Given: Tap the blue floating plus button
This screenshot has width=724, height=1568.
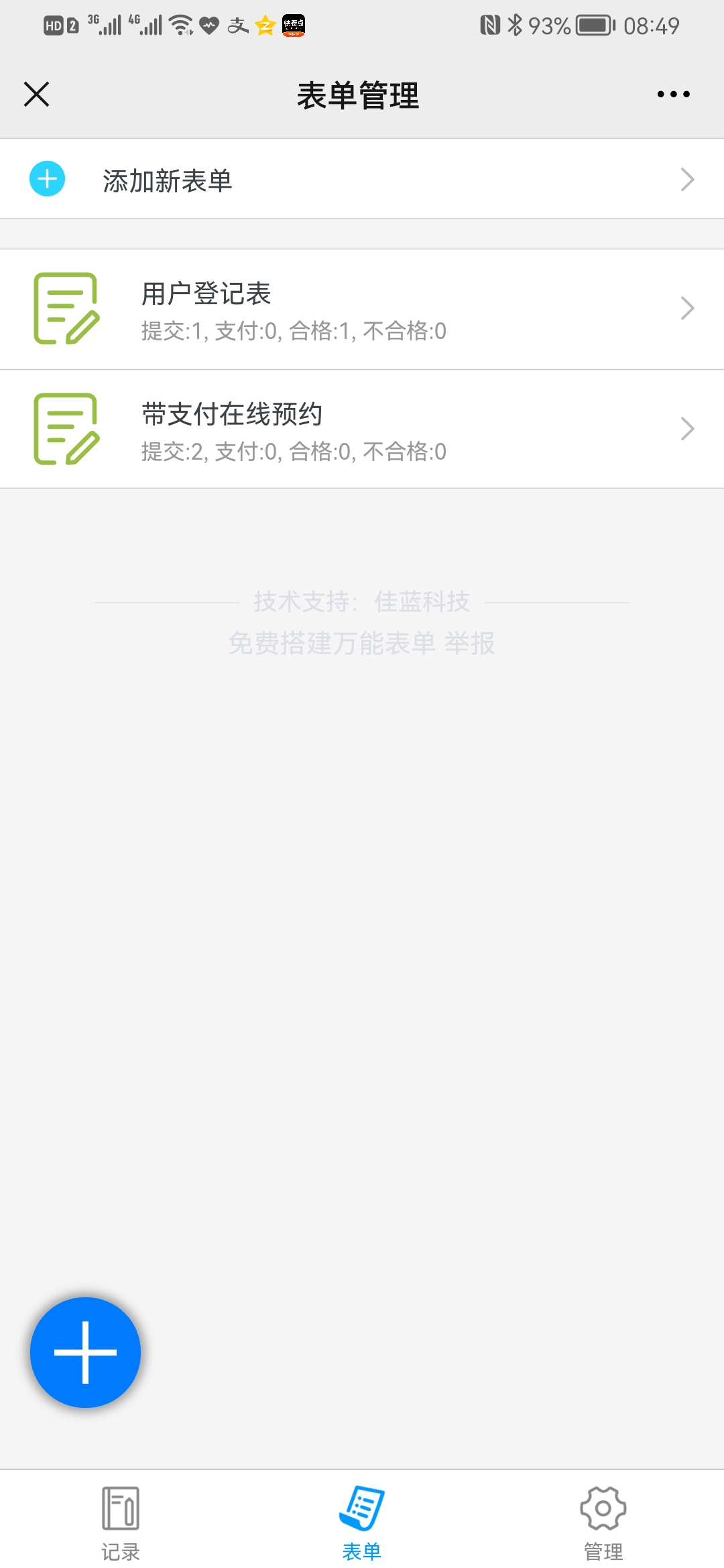Looking at the screenshot, I should tap(86, 1352).
